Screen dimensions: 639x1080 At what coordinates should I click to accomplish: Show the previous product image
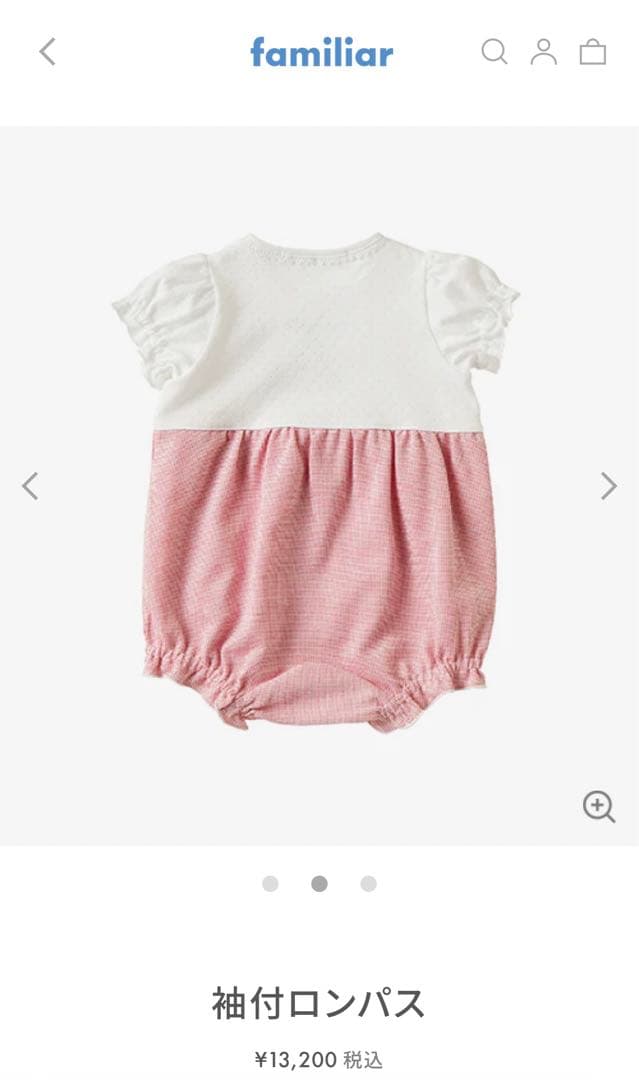pos(30,486)
